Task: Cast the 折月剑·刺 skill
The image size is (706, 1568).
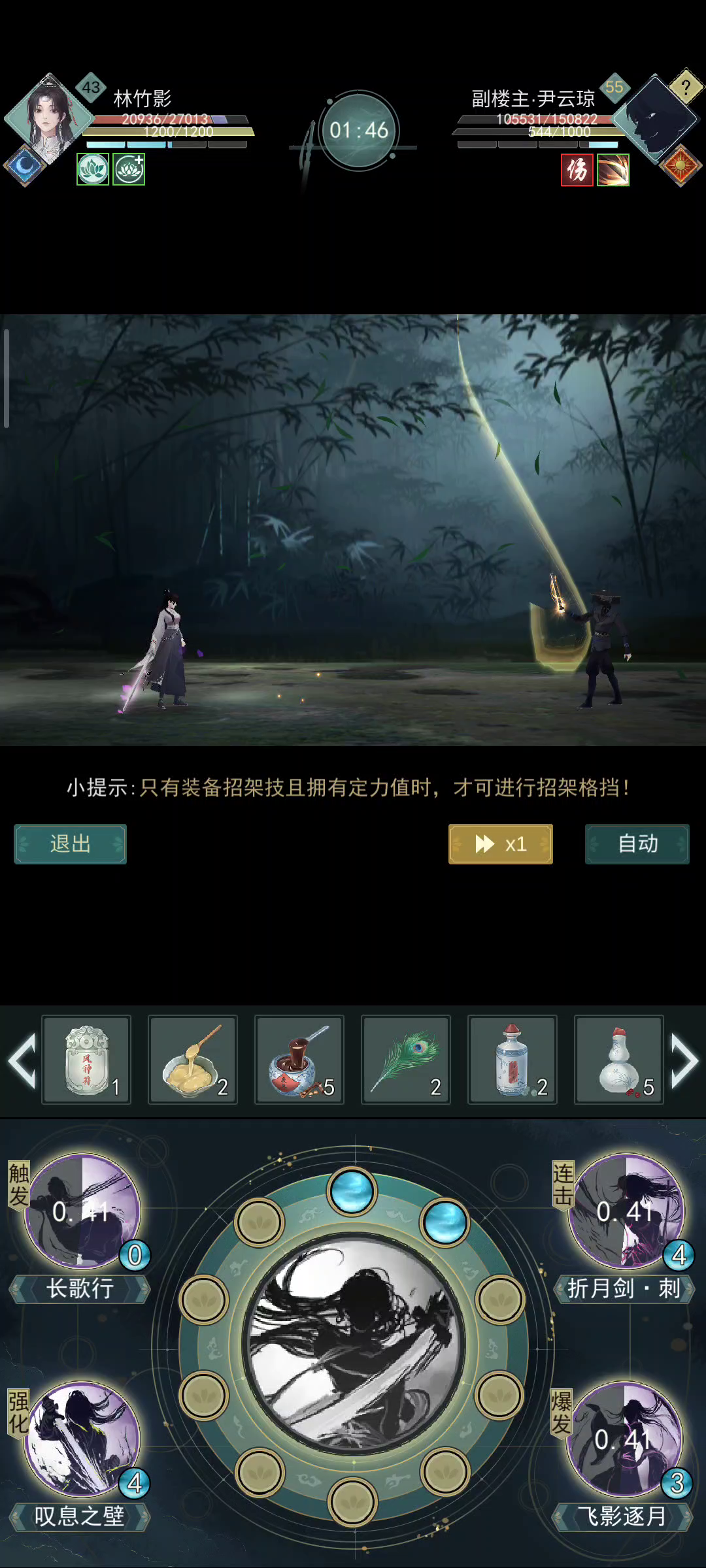Action: click(626, 1211)
